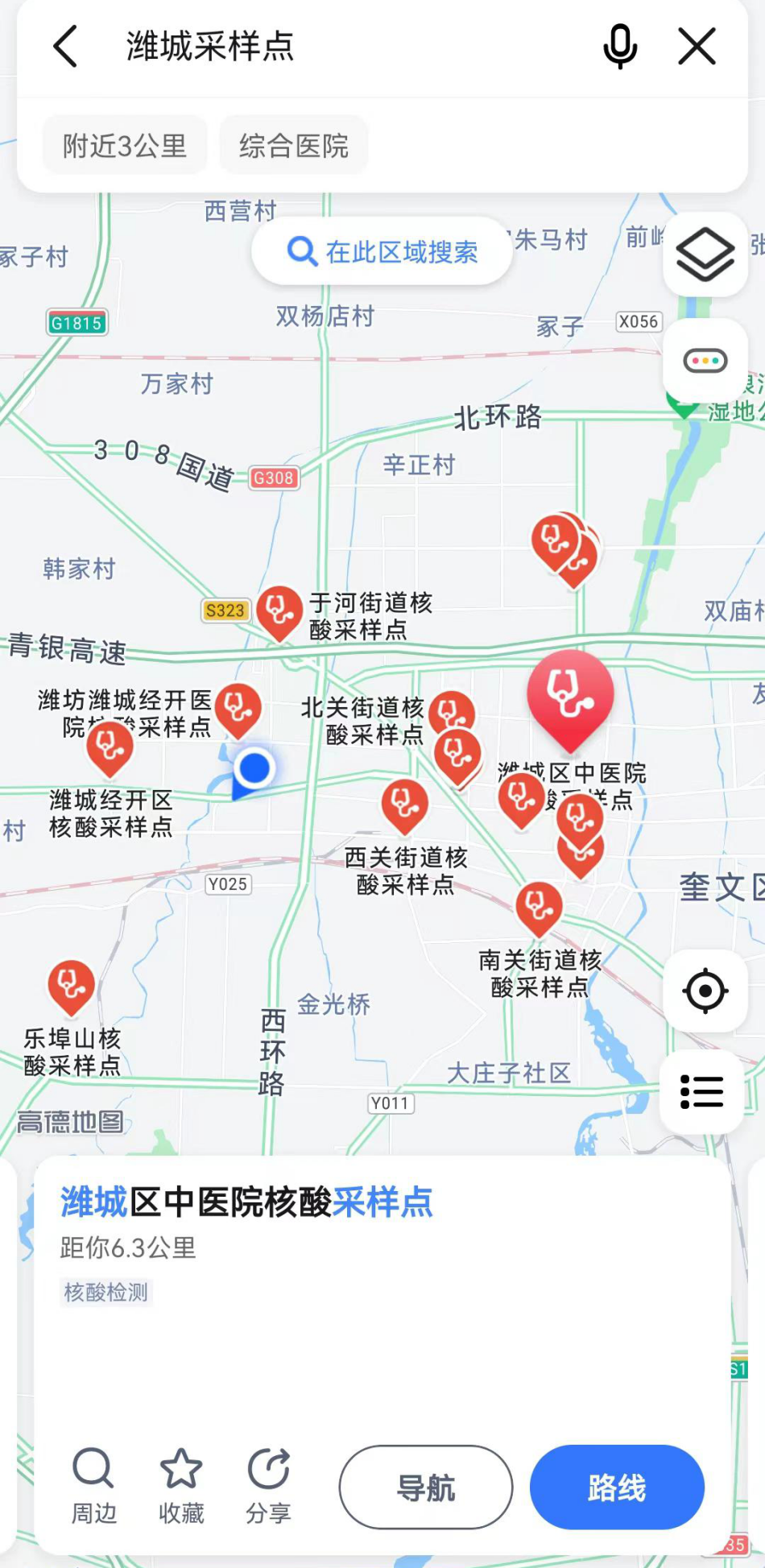Select the 南关街道核酸采样点 marker
Viewport: 765px width, 1568px height.
(539, 908)
